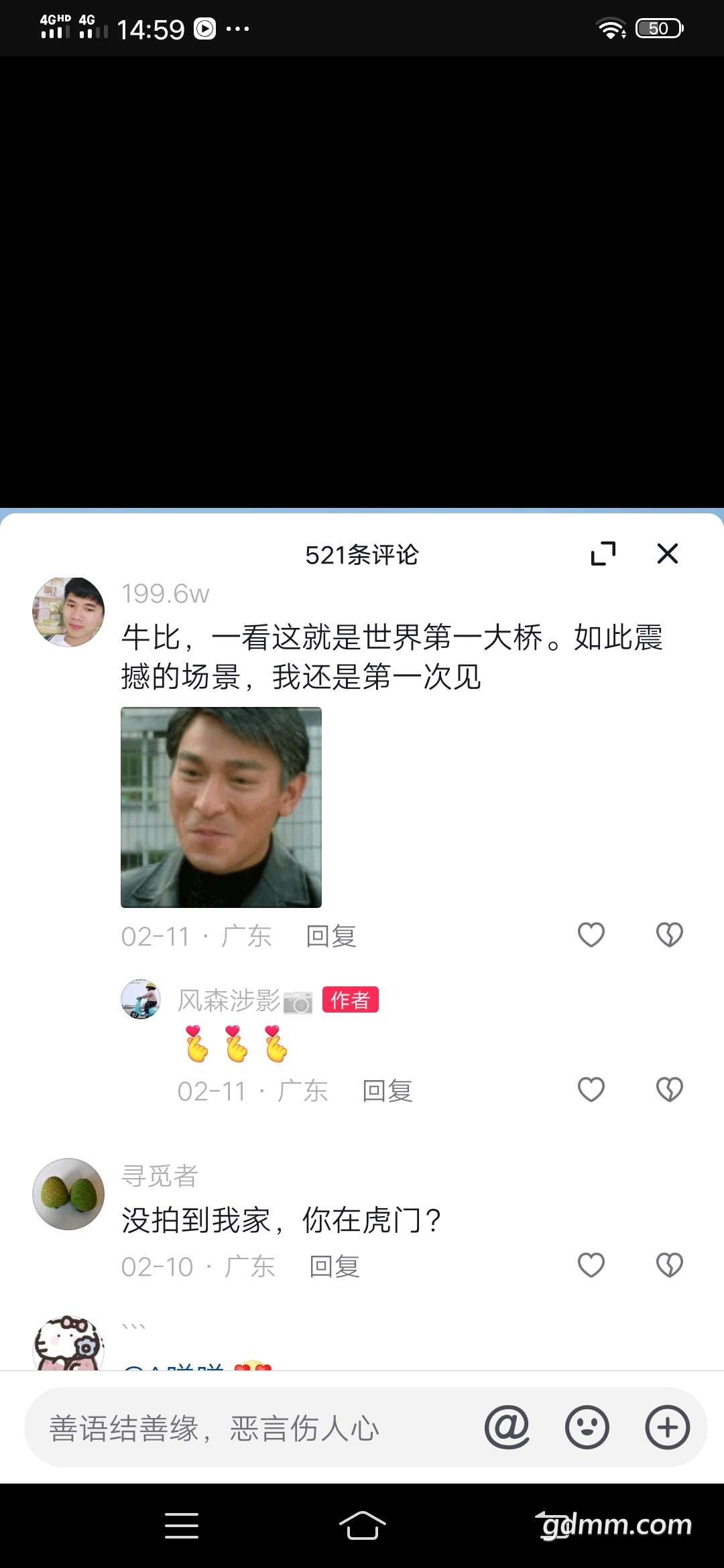The image size is (724, 1568).
Task: Close the comments panel
Action: (668, 553)
